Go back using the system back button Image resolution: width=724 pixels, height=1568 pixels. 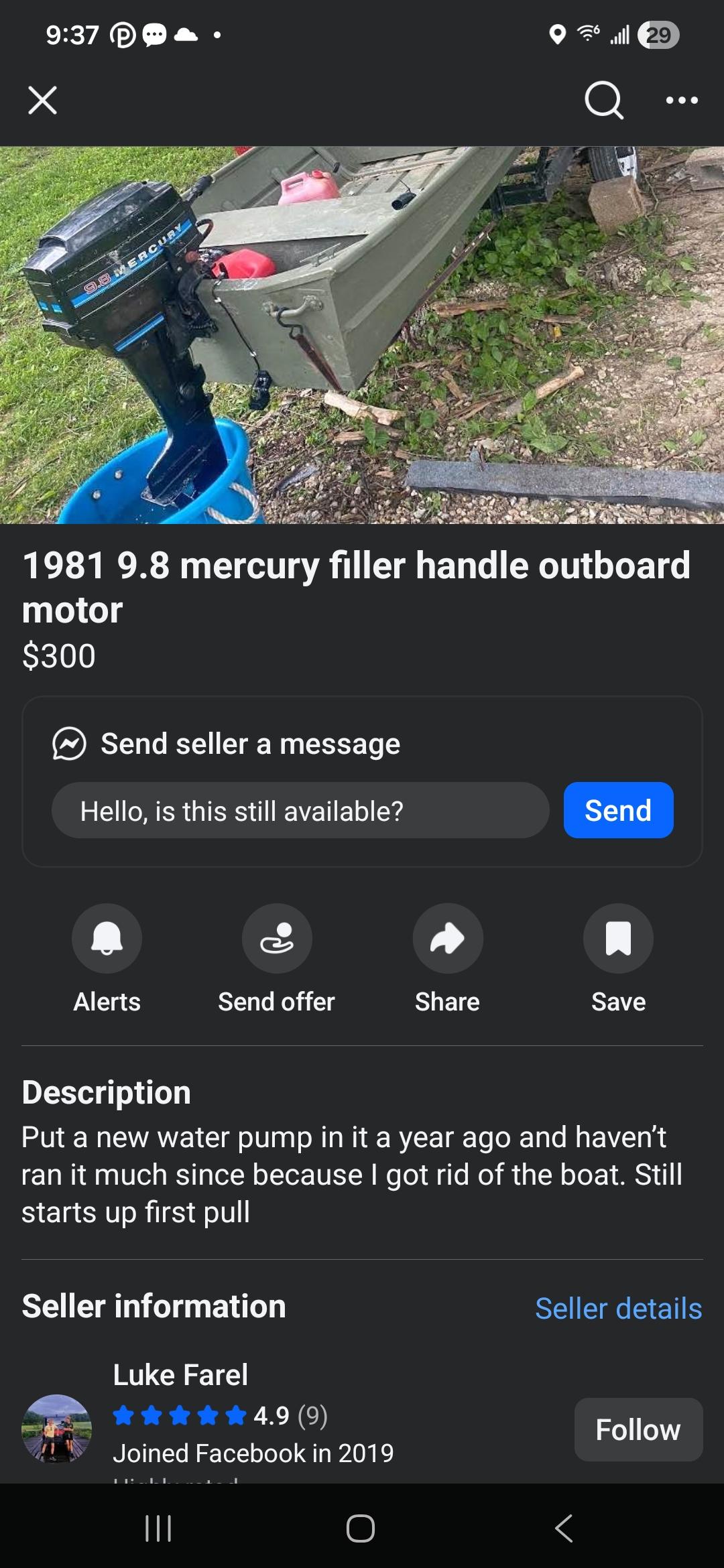[x=564, y=1528]
